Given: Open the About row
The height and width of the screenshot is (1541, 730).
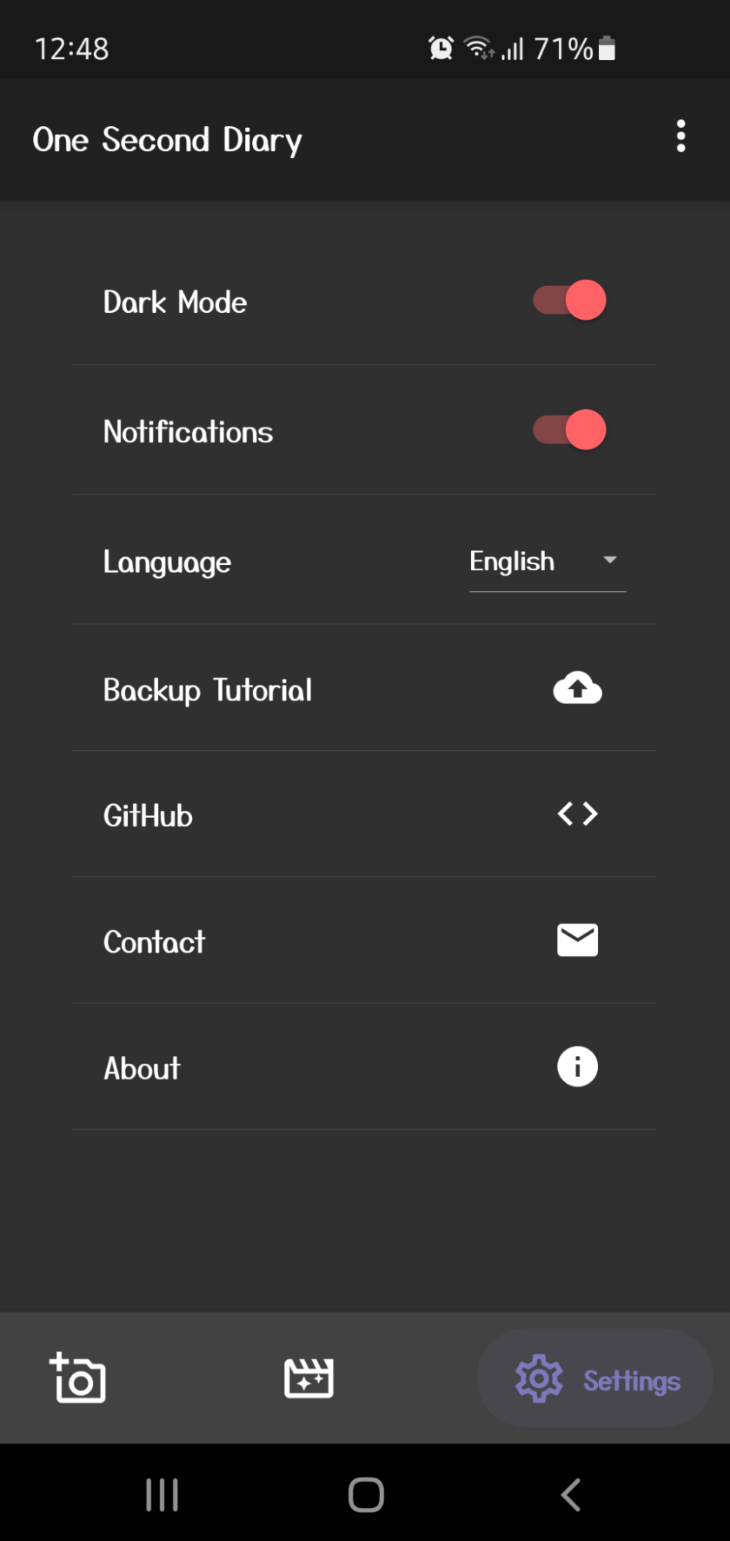Looking at the screenshot, I should [363, 1068].
